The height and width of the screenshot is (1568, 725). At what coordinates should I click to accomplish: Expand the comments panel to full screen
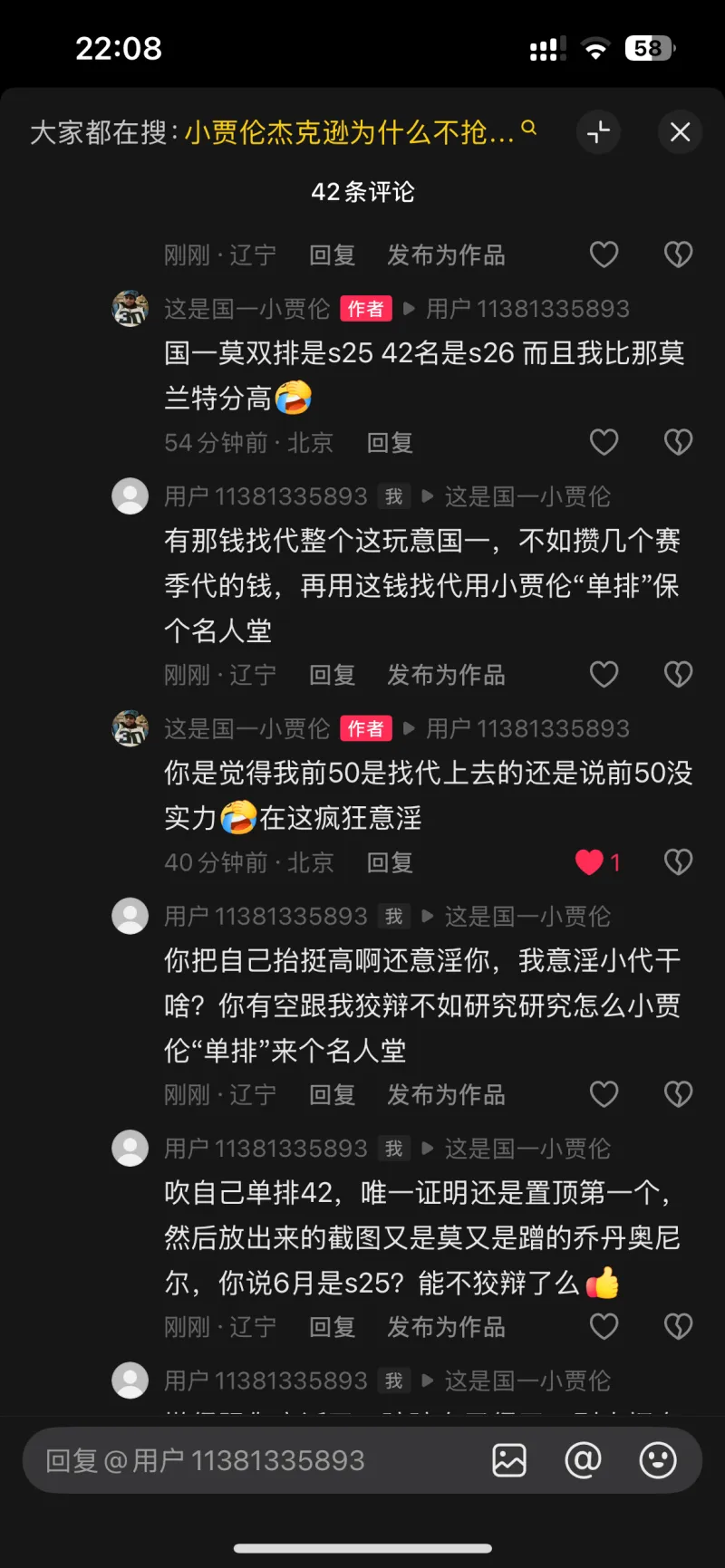point(598,132)
